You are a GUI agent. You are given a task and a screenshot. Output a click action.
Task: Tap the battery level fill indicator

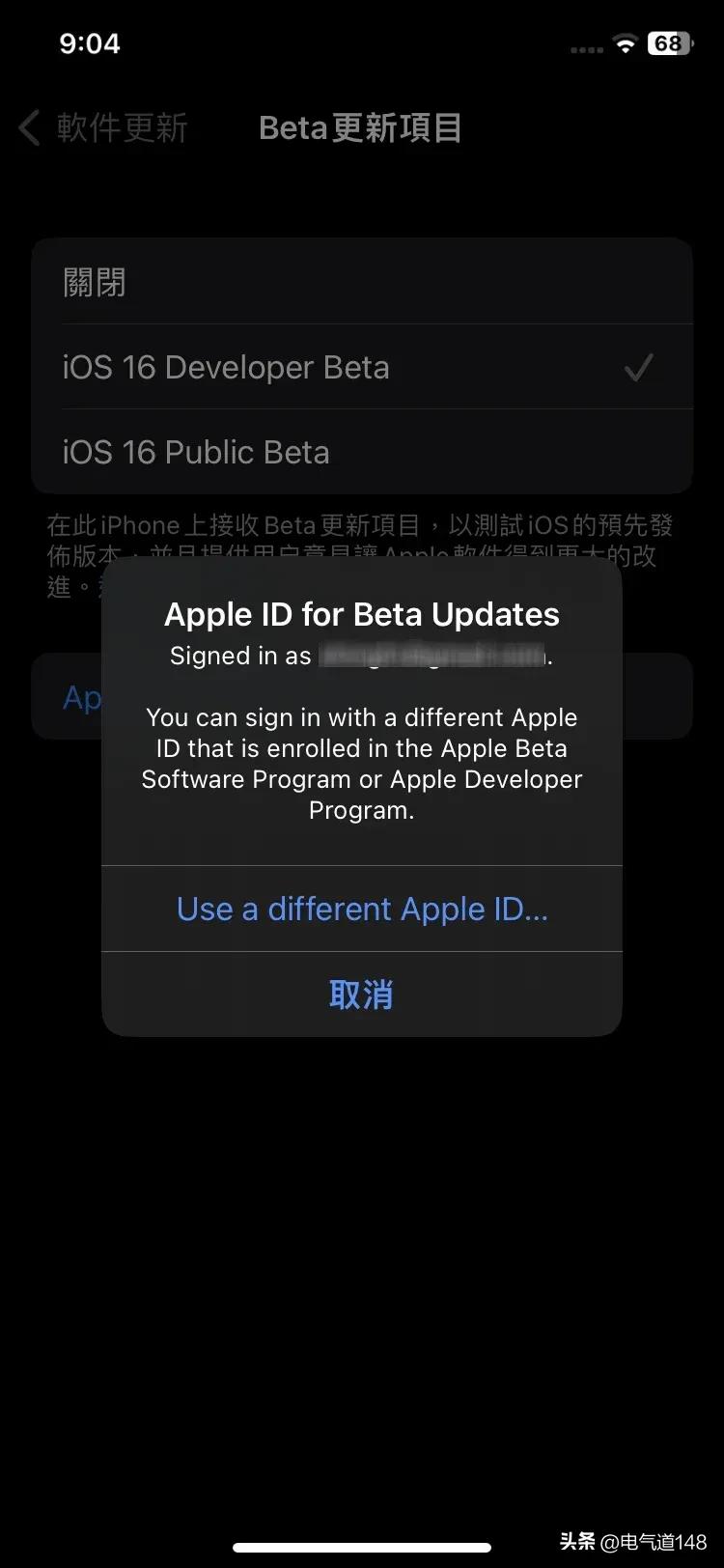click(x=661, y=42)
